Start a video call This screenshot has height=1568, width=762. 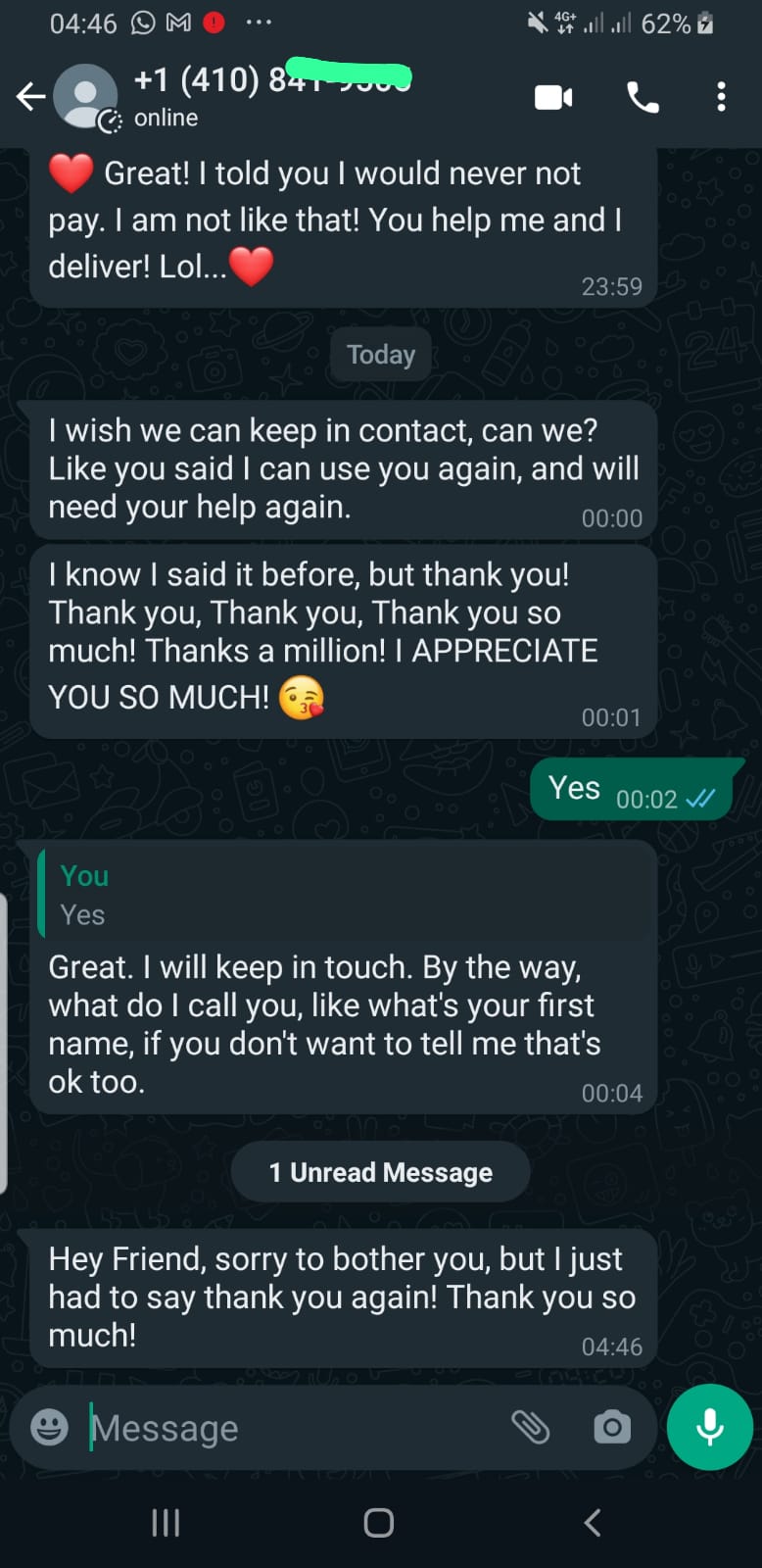pyautogui.click(x=553, y=97)
